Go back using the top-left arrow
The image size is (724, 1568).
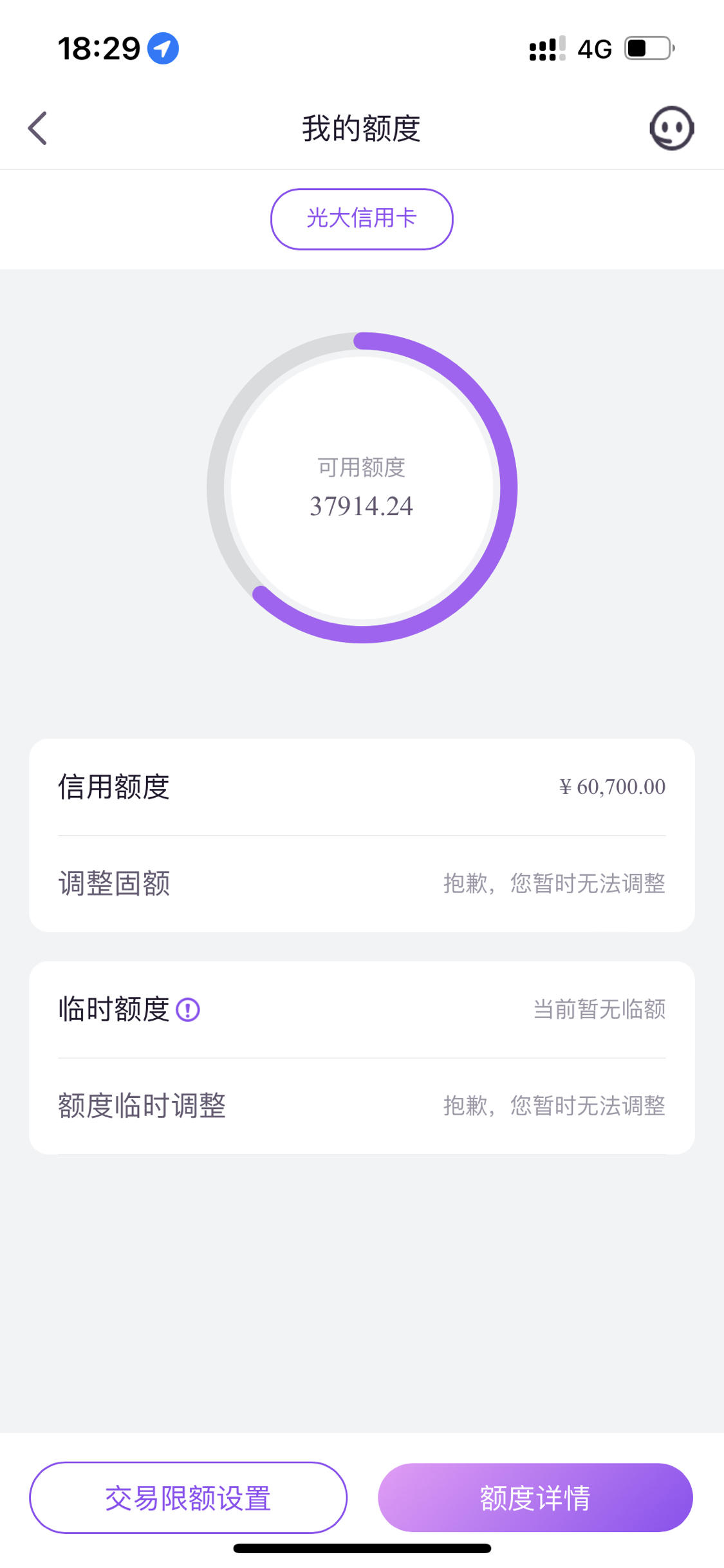pyautogui.click(x=38, y=128)
